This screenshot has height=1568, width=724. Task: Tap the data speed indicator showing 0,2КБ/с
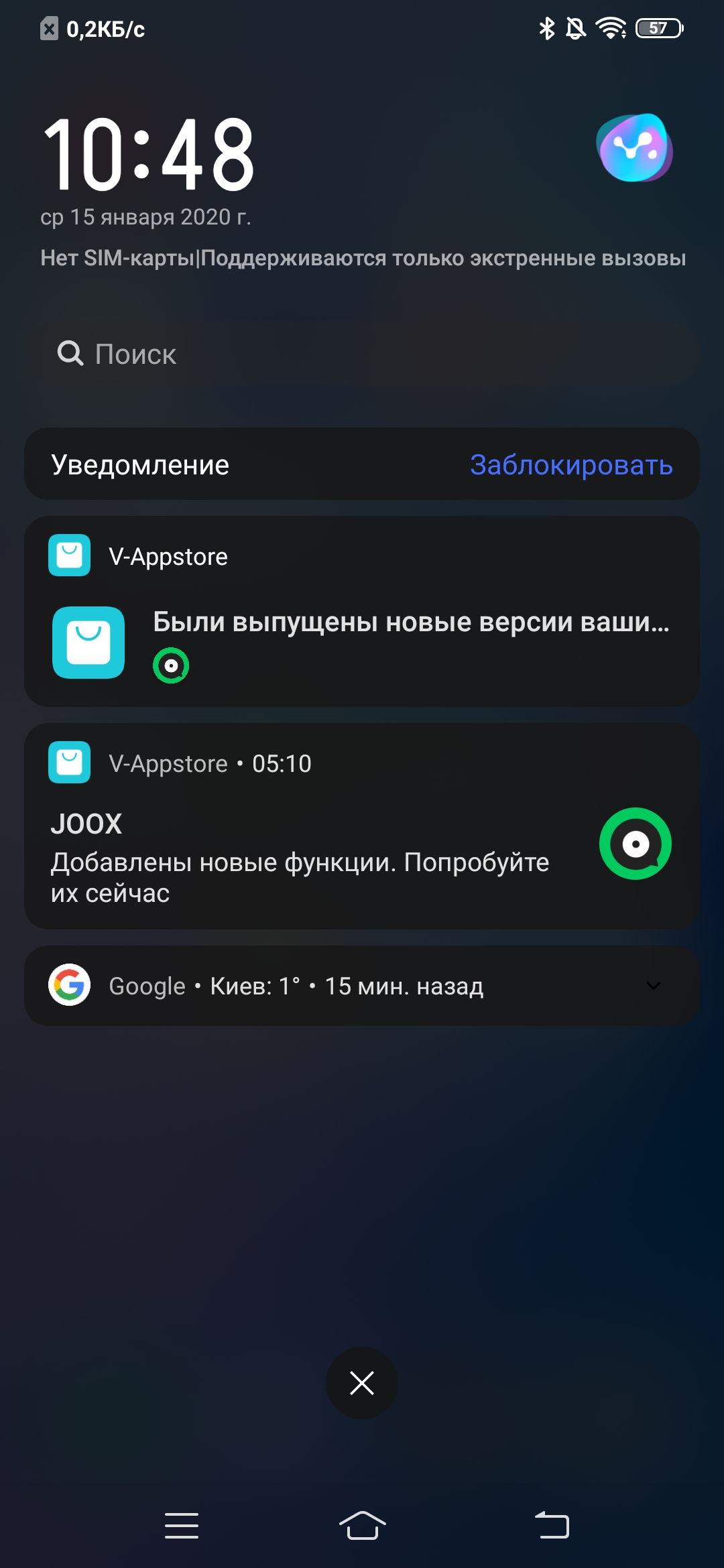coord(104,28)
